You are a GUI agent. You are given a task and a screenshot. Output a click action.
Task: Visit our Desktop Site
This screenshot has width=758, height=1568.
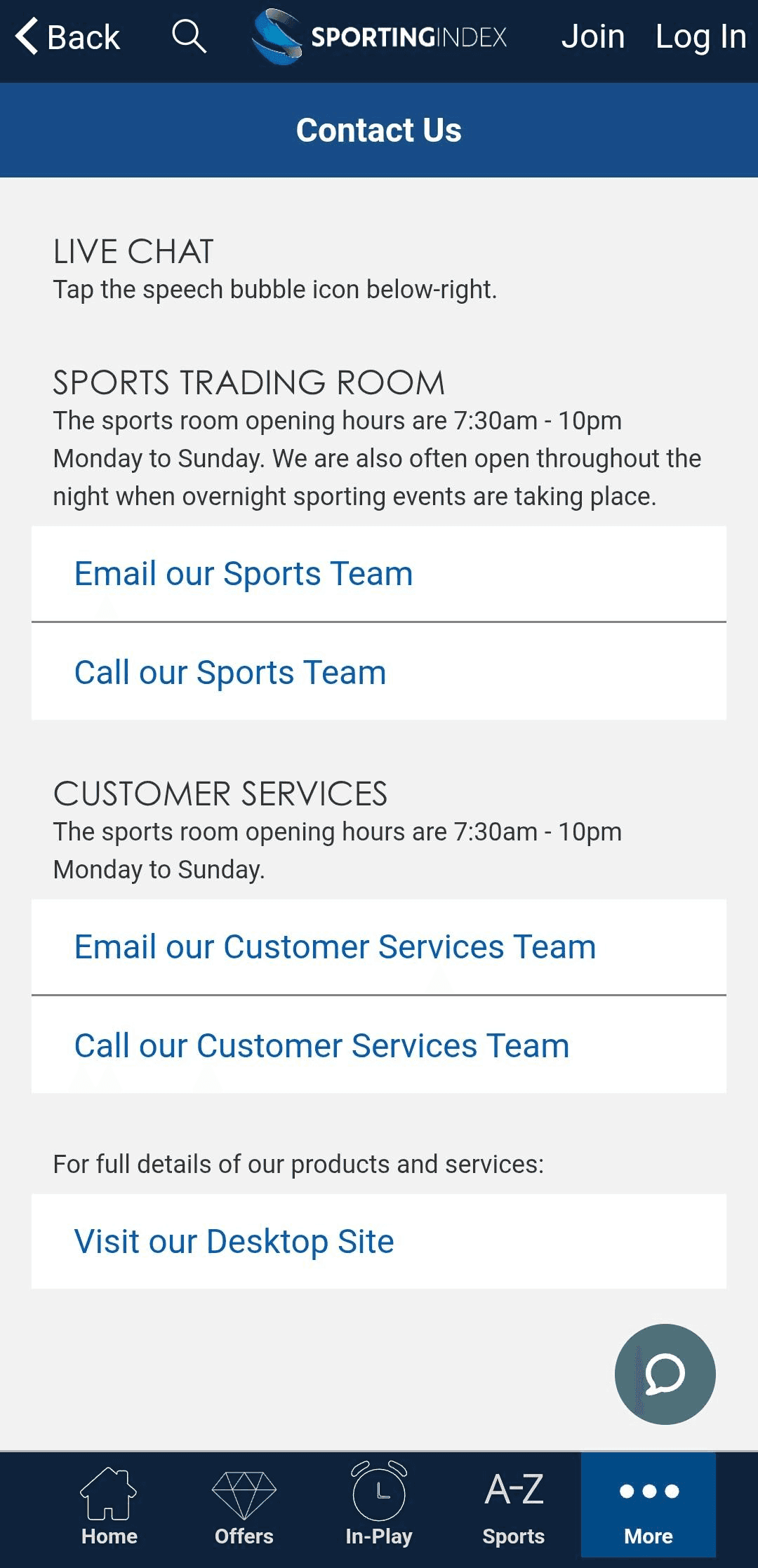click(234, 1241)
